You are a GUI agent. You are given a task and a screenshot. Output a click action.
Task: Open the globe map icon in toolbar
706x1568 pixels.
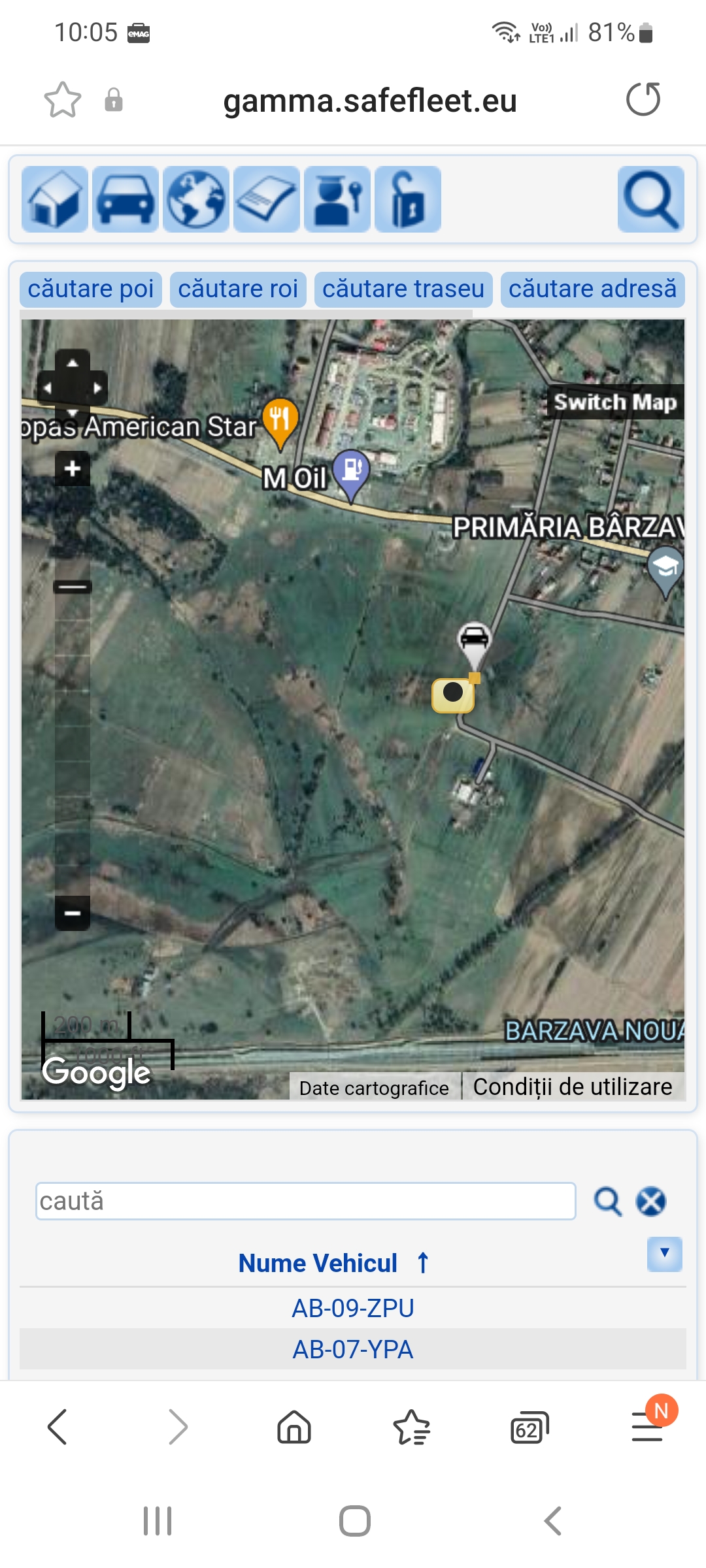pos(196,199)
